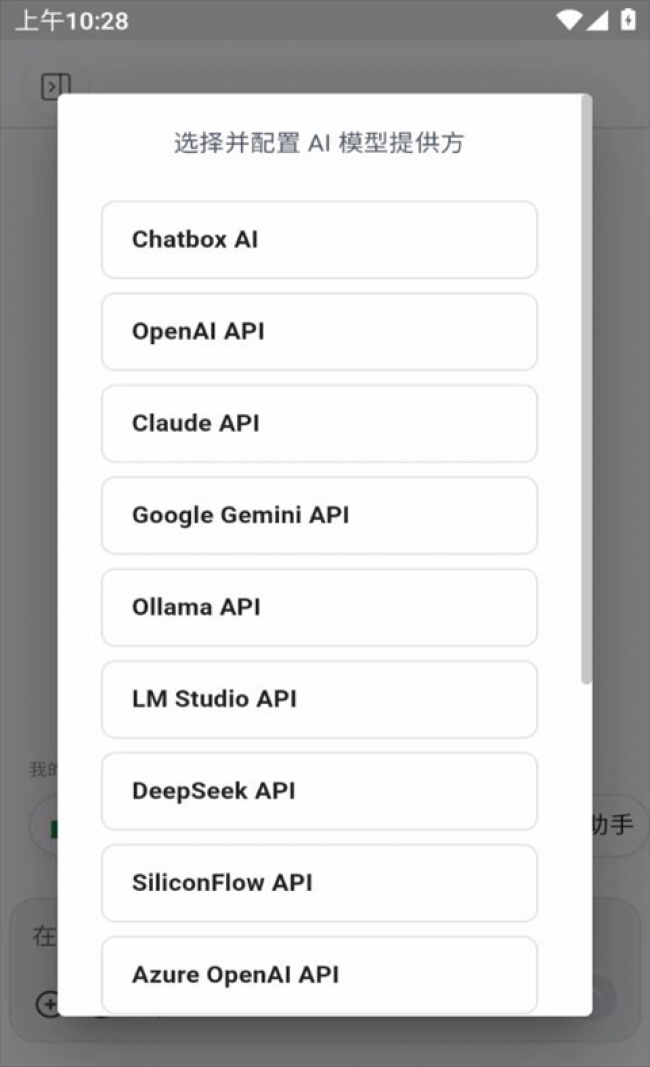Tap the DeepSeek API option
Image resolution: width=650 pixels, height=1067 pixels.
(319, 792)
